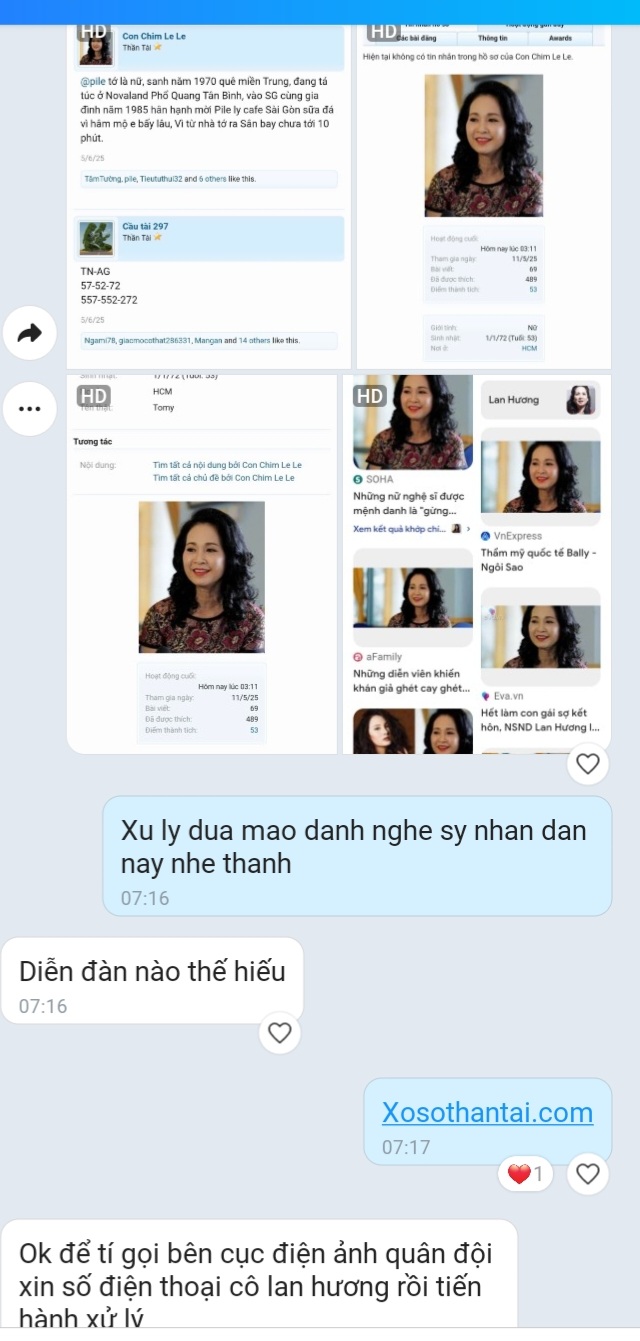React with heart to the image album
The width and height of the screenshot is (640, 1341).
pos(588,764)
